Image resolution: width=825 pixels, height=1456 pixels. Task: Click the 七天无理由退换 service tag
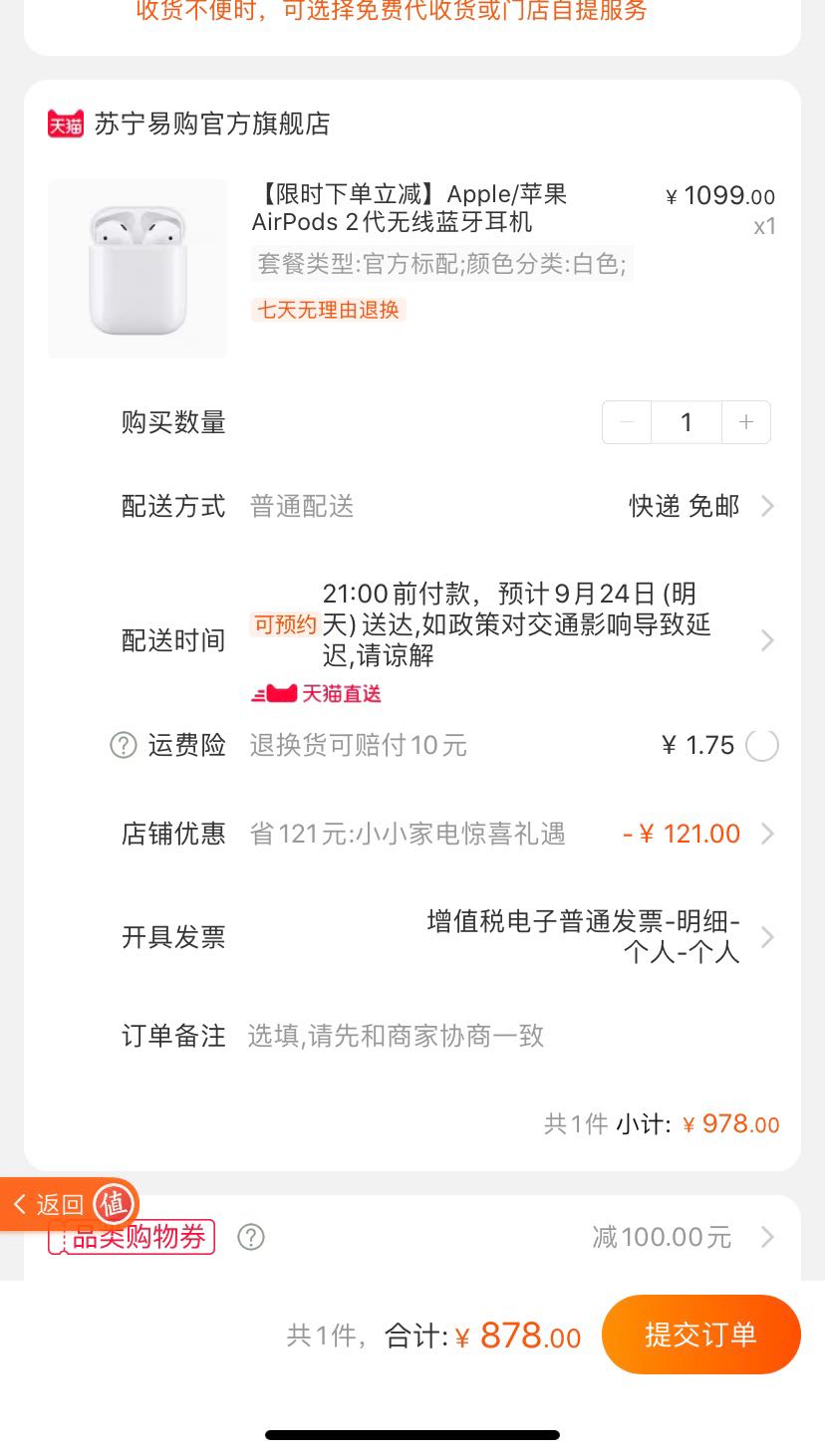pyautogui.click(x=329, y=310)
